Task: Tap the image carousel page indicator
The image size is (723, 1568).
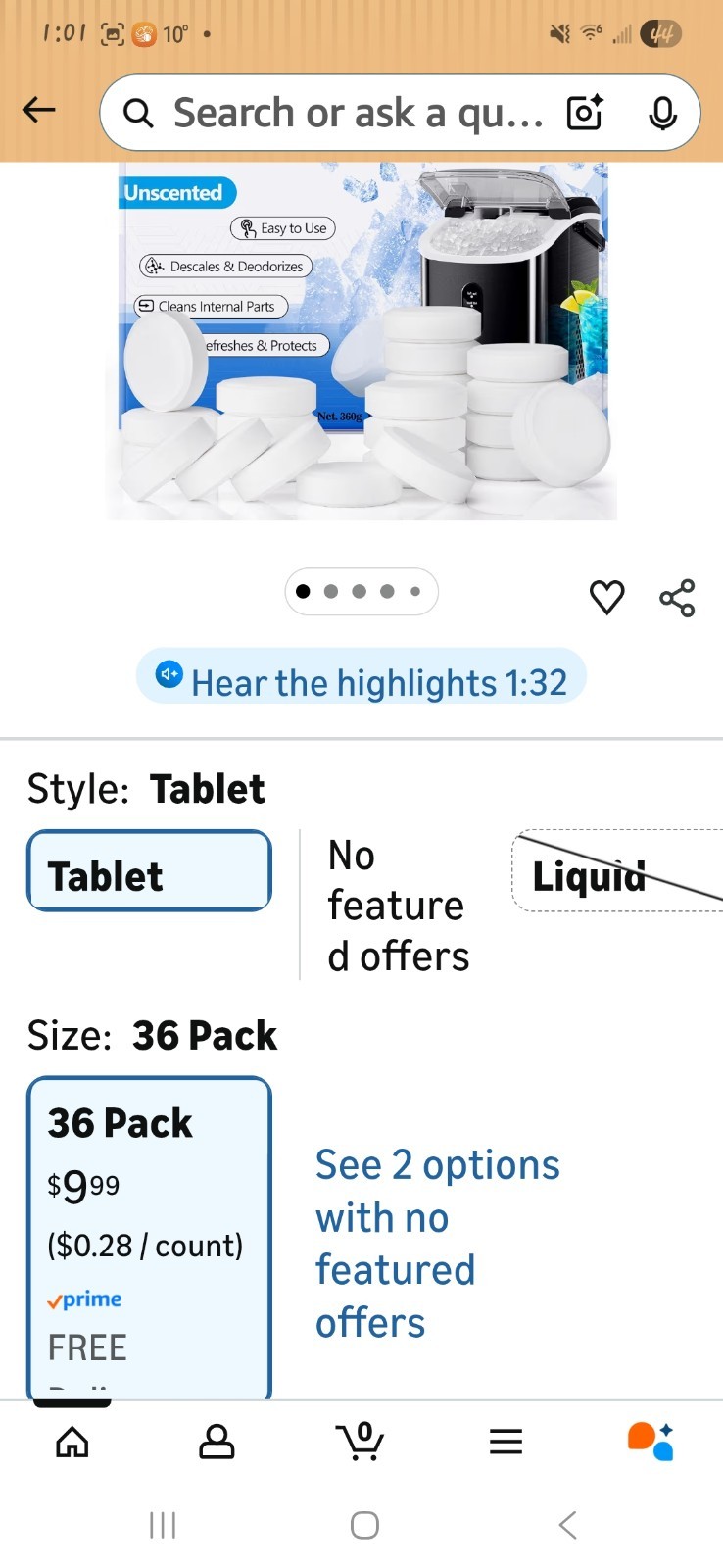Action: [x=361, y=592]
